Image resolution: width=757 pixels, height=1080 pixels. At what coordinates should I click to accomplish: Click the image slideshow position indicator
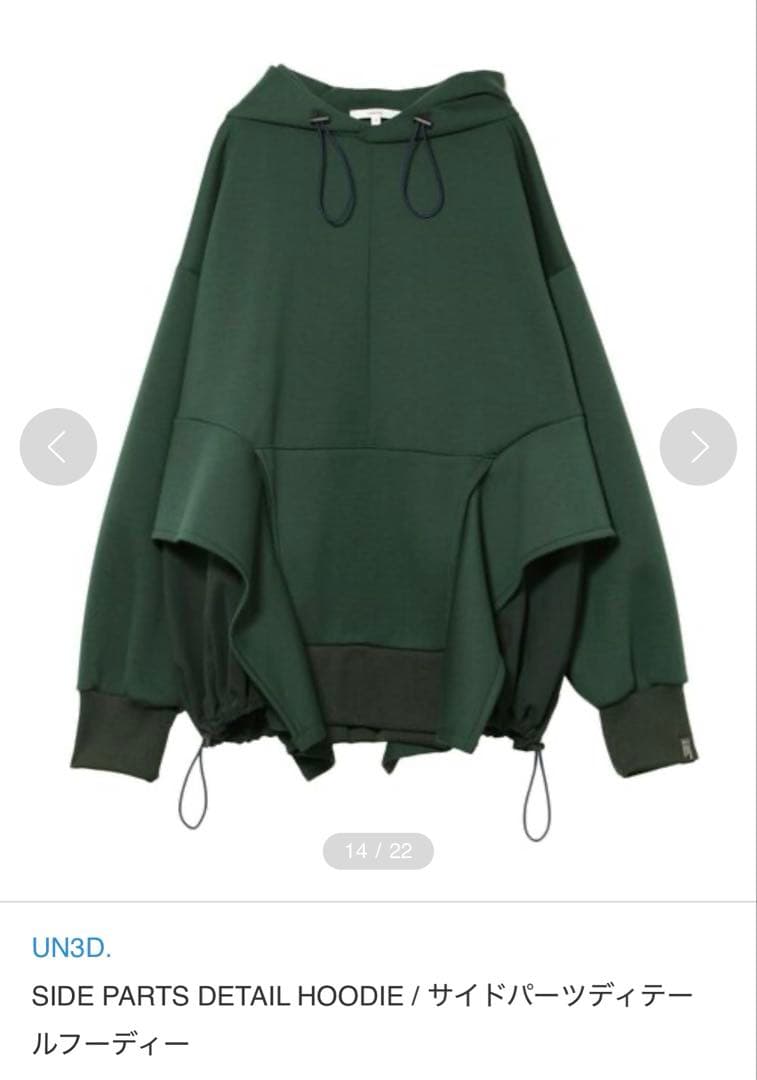tap(379, 849)
